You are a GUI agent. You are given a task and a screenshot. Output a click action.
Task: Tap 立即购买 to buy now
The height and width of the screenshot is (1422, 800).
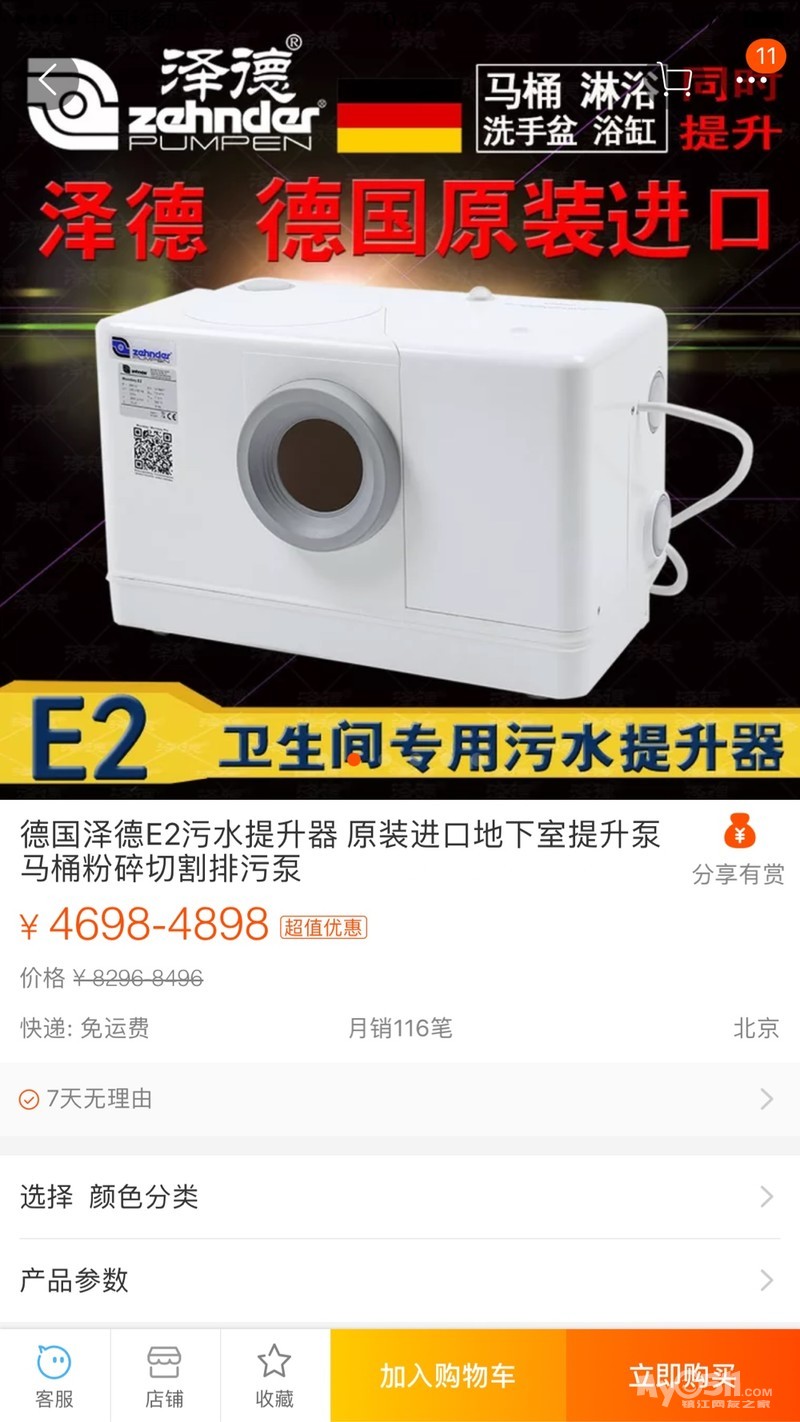(683, 1376)
